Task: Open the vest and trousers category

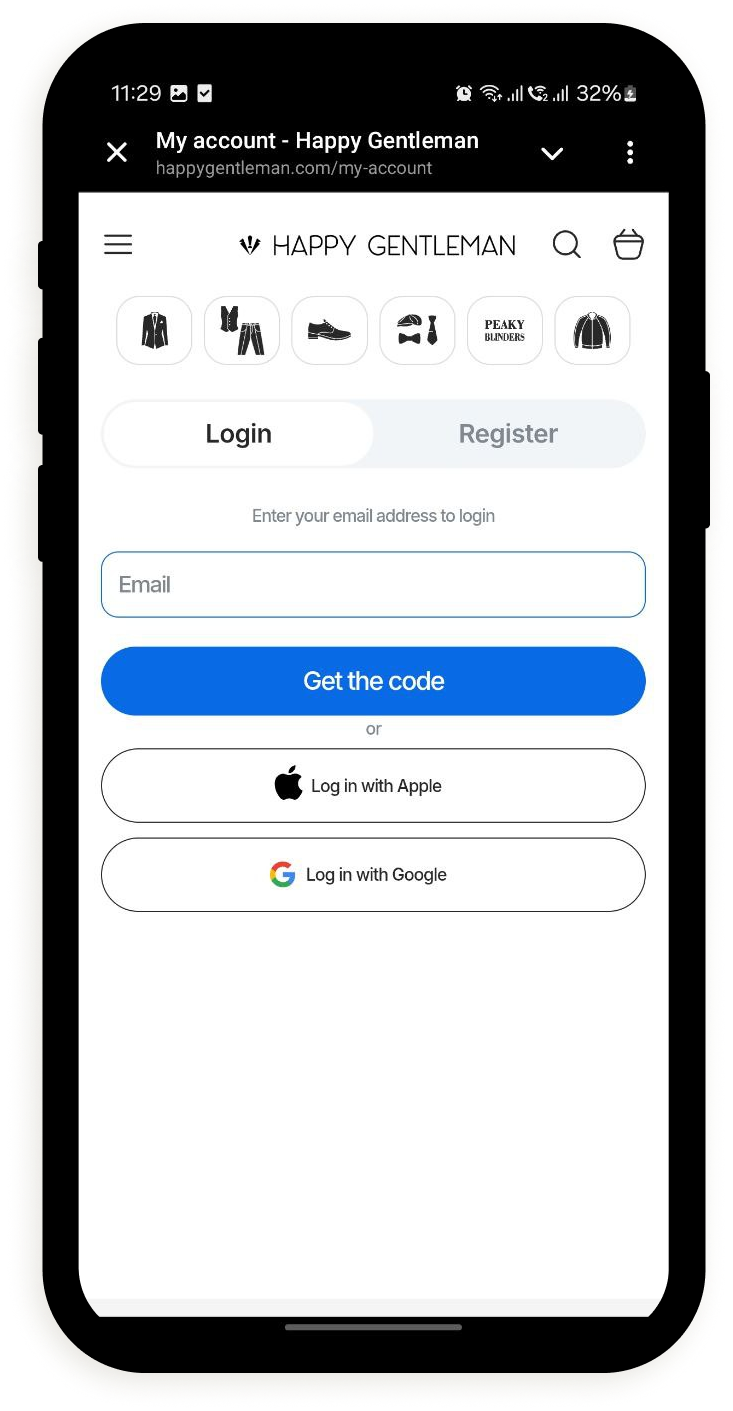Action: [242, 331]
